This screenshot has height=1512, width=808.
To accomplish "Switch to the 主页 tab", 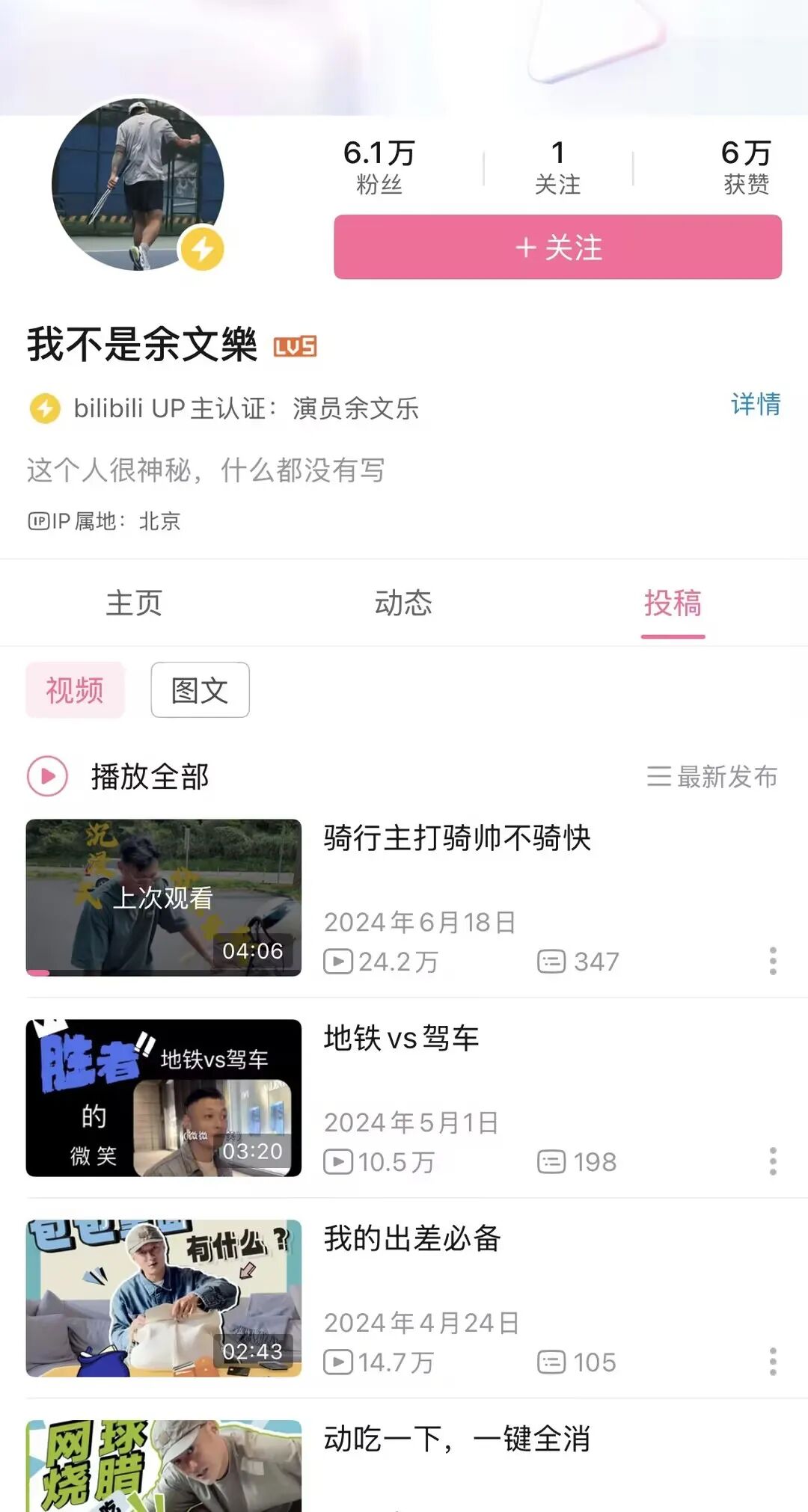I will (134, 603).
